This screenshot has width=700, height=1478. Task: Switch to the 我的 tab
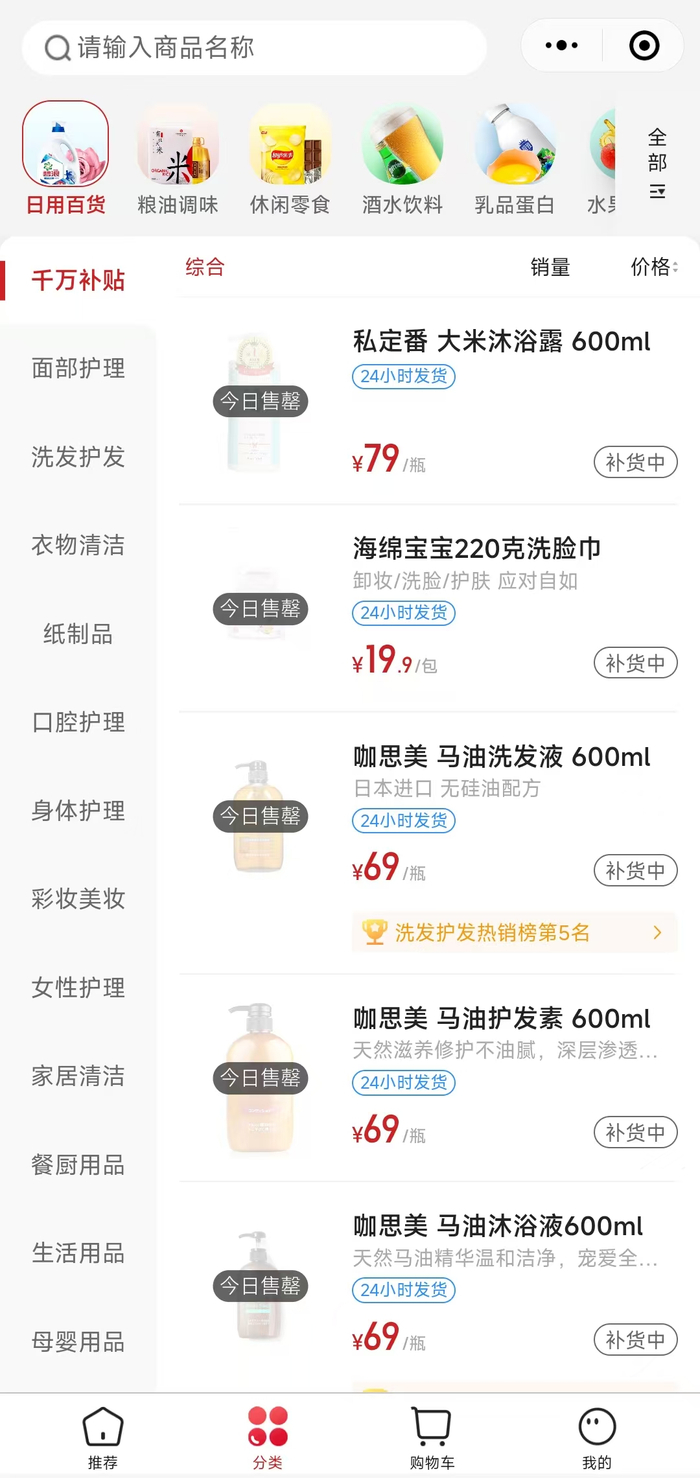[x=597, y=1437]
